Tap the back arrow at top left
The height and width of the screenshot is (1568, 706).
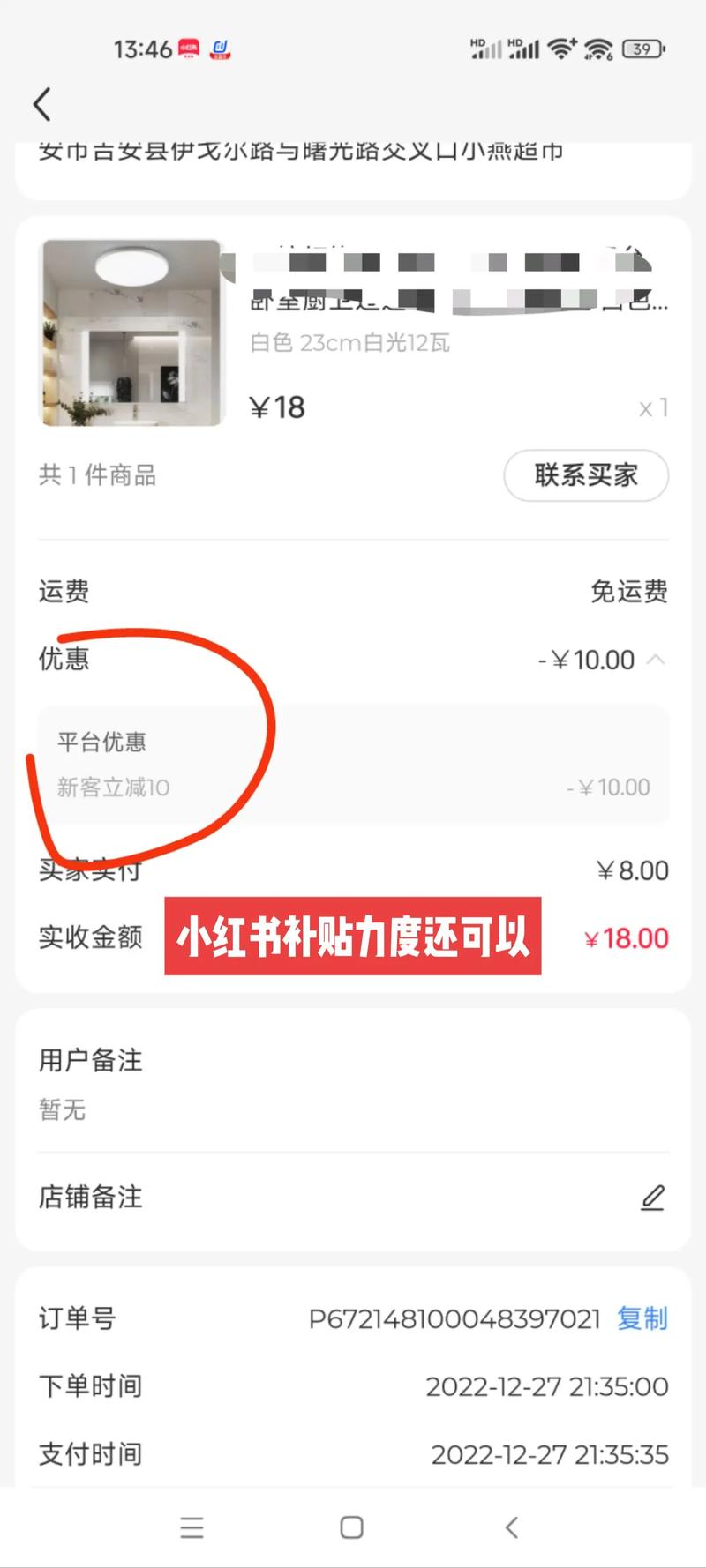[x=41, y=104]
